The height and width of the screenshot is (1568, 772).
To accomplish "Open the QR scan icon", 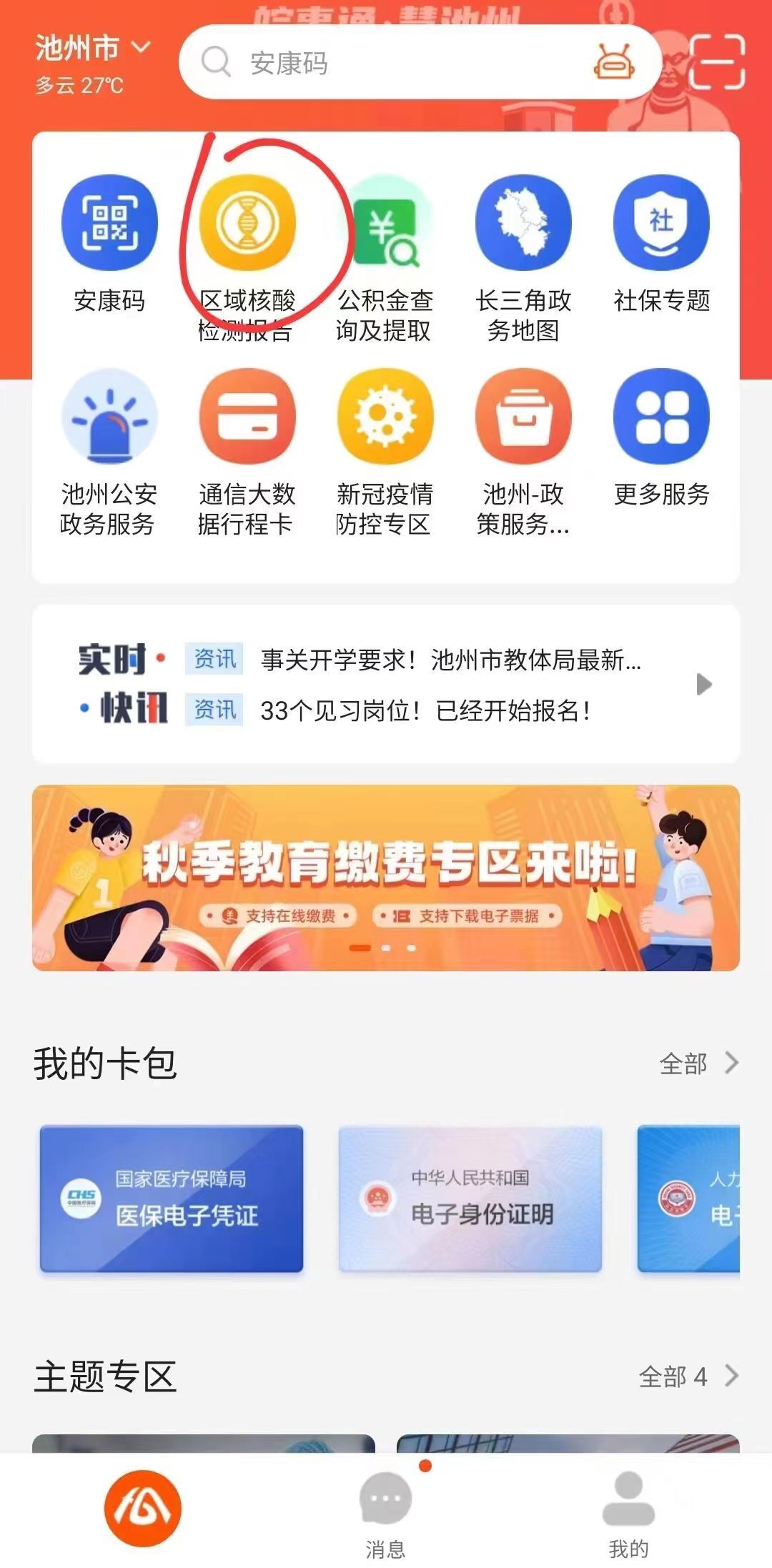I will tap(718, 62).
